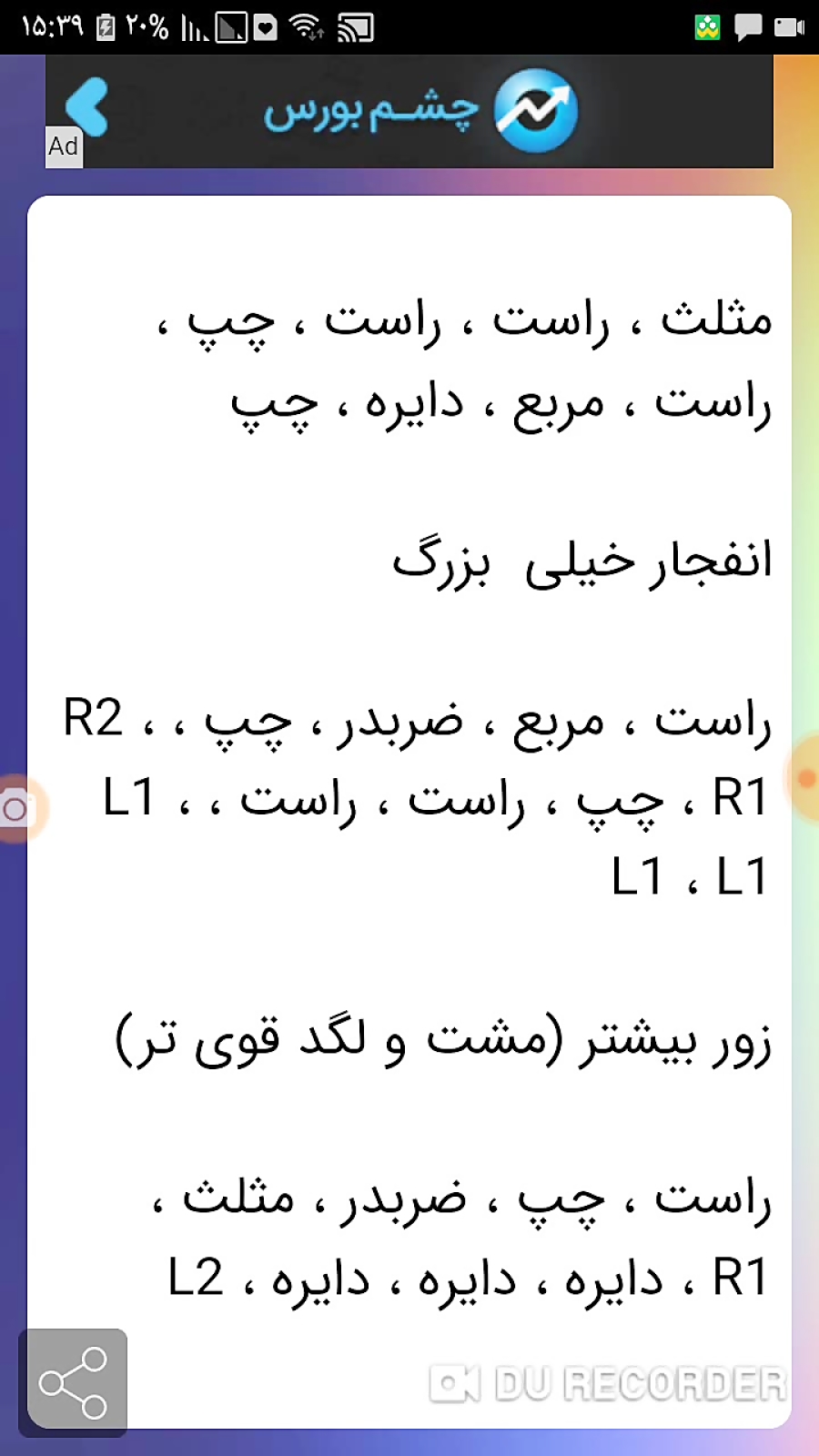Tap the battery charging indicator

pos(107,26)
